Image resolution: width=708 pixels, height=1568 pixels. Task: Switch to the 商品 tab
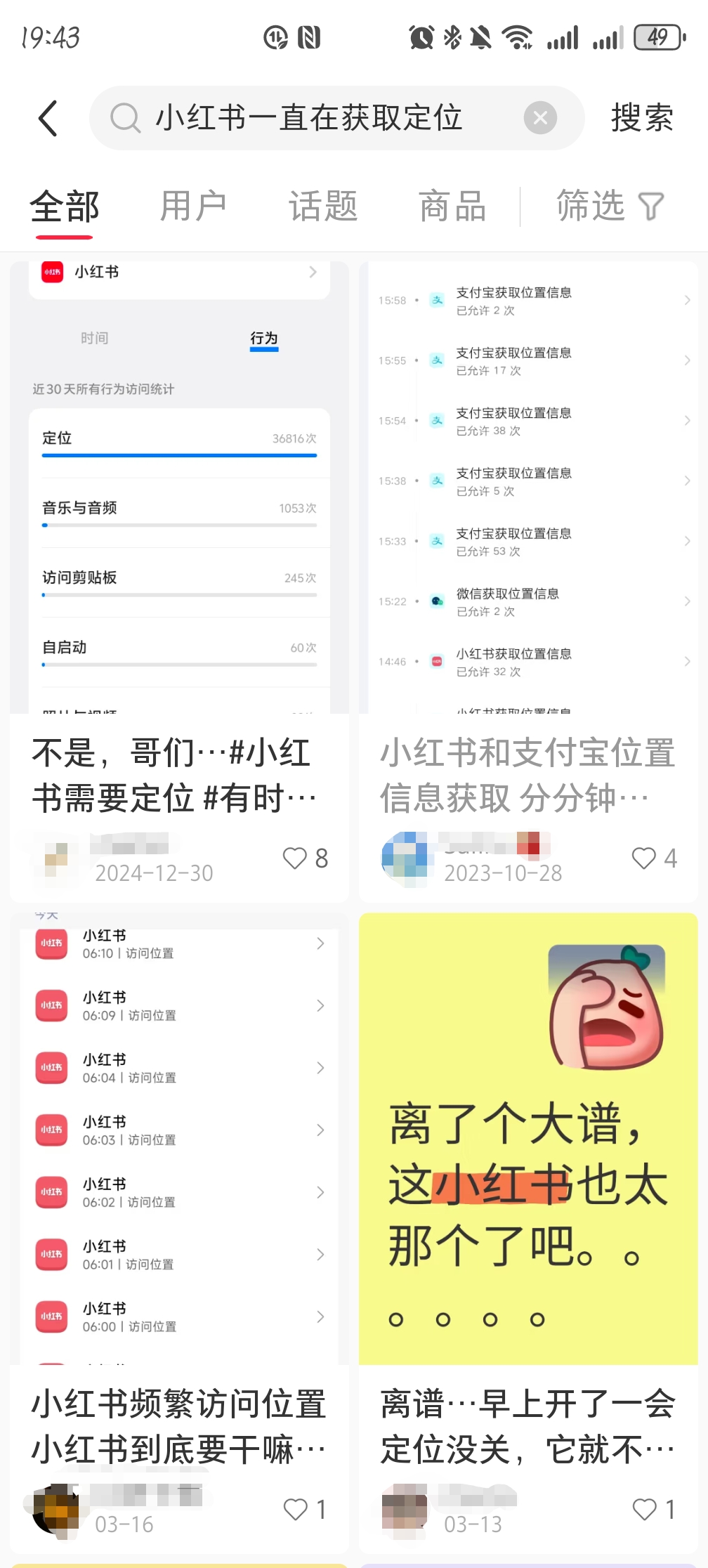453,207
